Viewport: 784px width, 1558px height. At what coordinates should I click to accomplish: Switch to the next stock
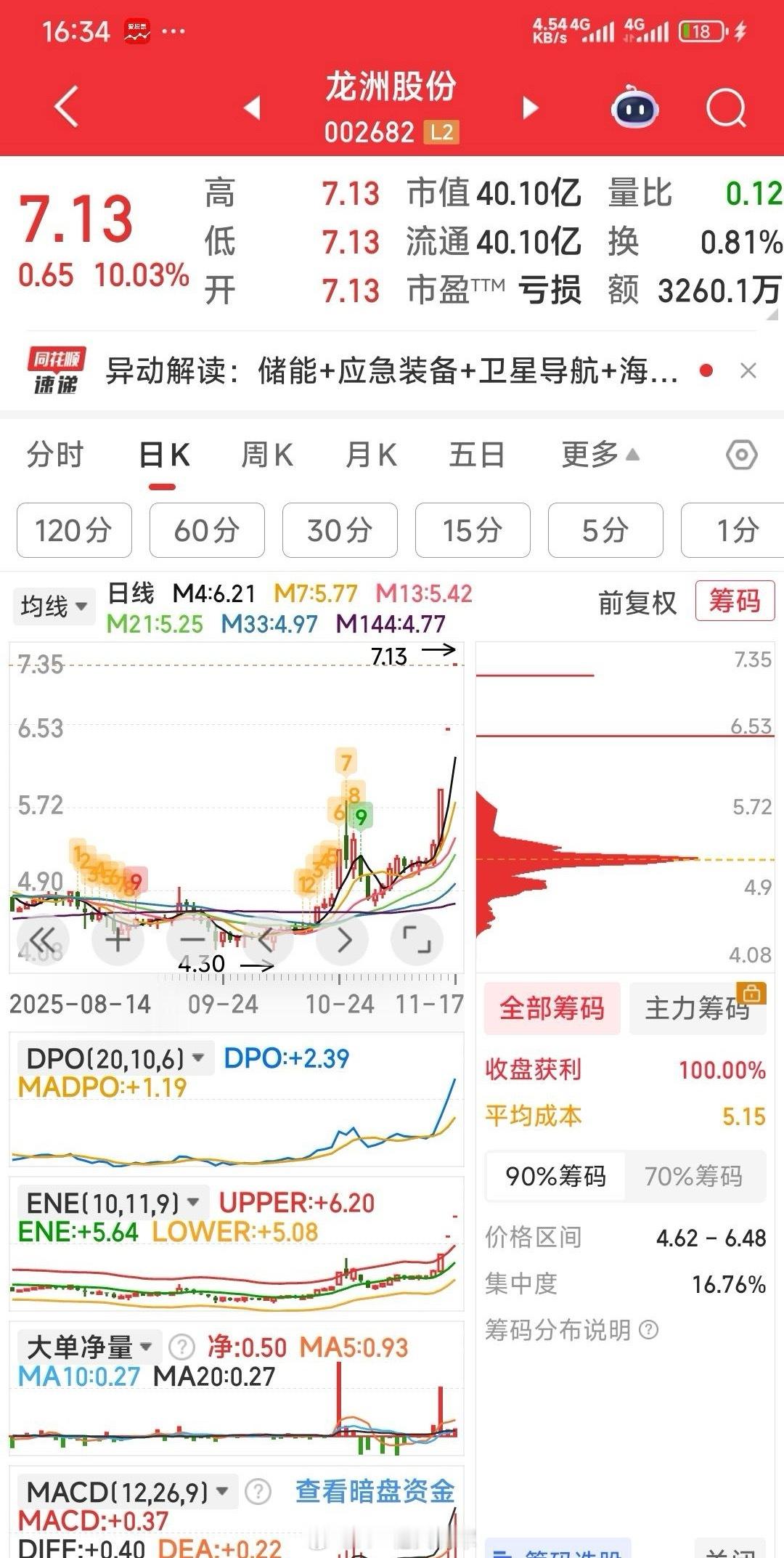(531, 108)
